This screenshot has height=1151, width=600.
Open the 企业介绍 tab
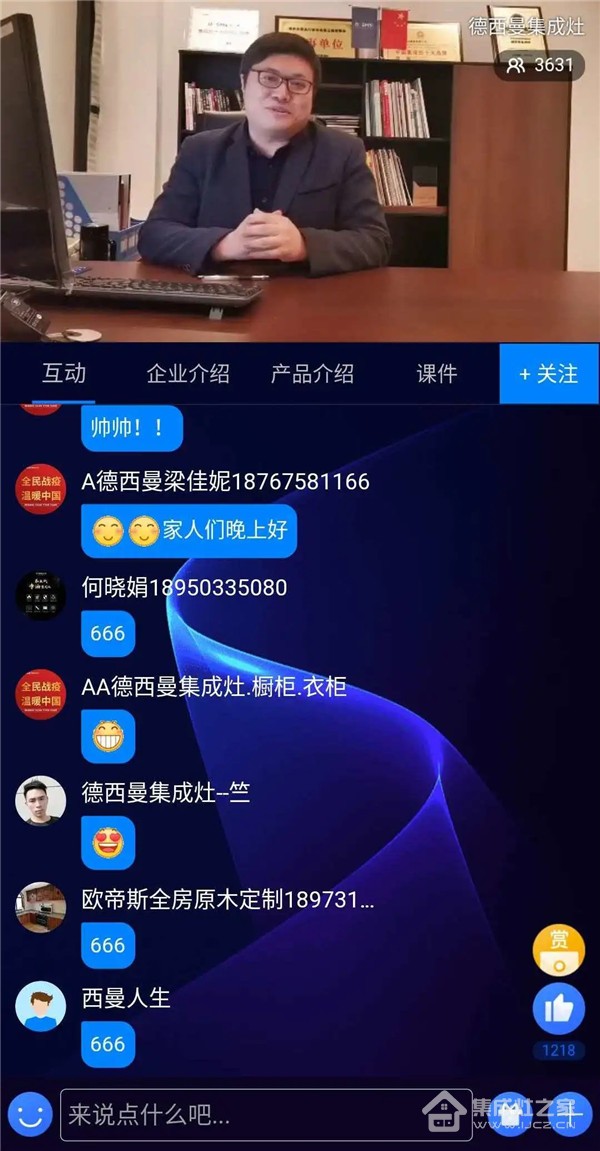[188, 374]
